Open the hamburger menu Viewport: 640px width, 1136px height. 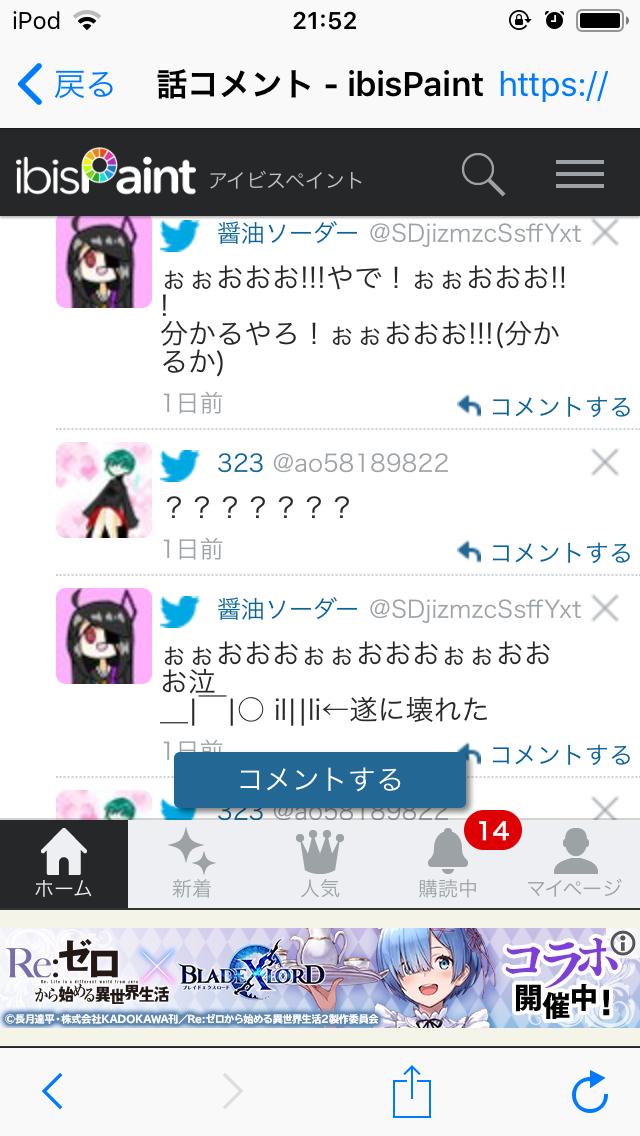click(580, 175)
